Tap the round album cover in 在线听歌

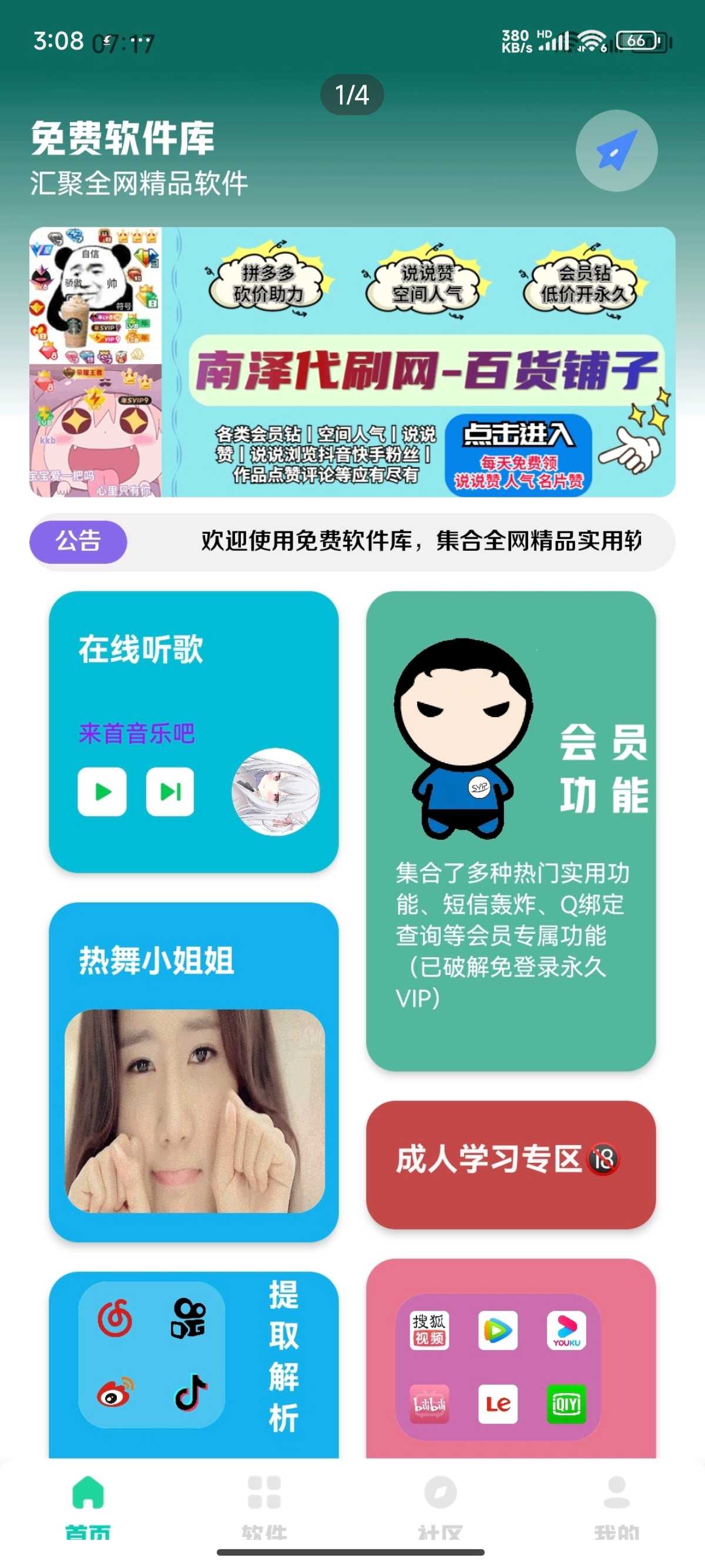(275, 791)
